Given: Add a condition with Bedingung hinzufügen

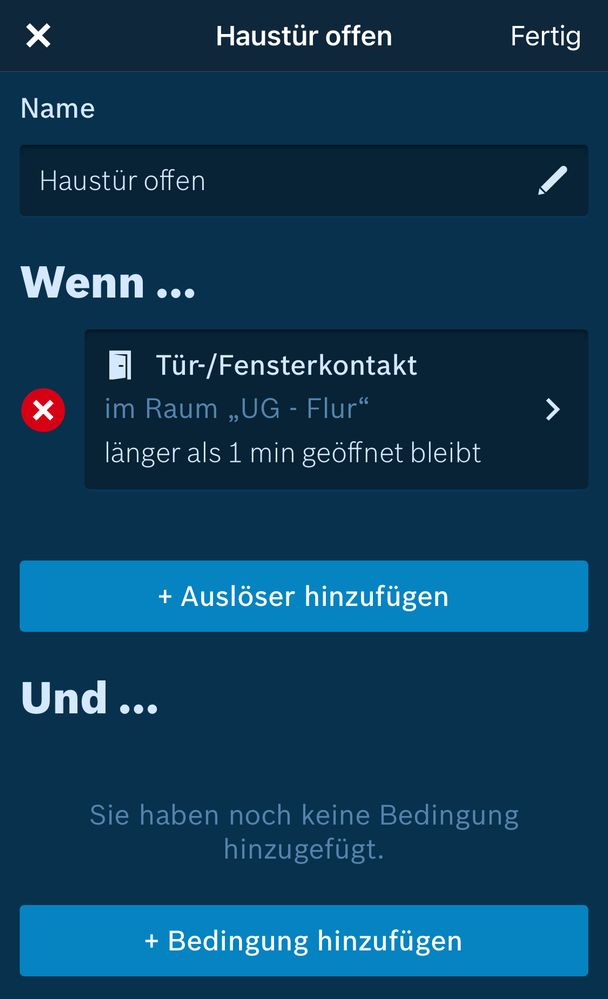Looking at the screenshot, I should [x=303, y=941].
